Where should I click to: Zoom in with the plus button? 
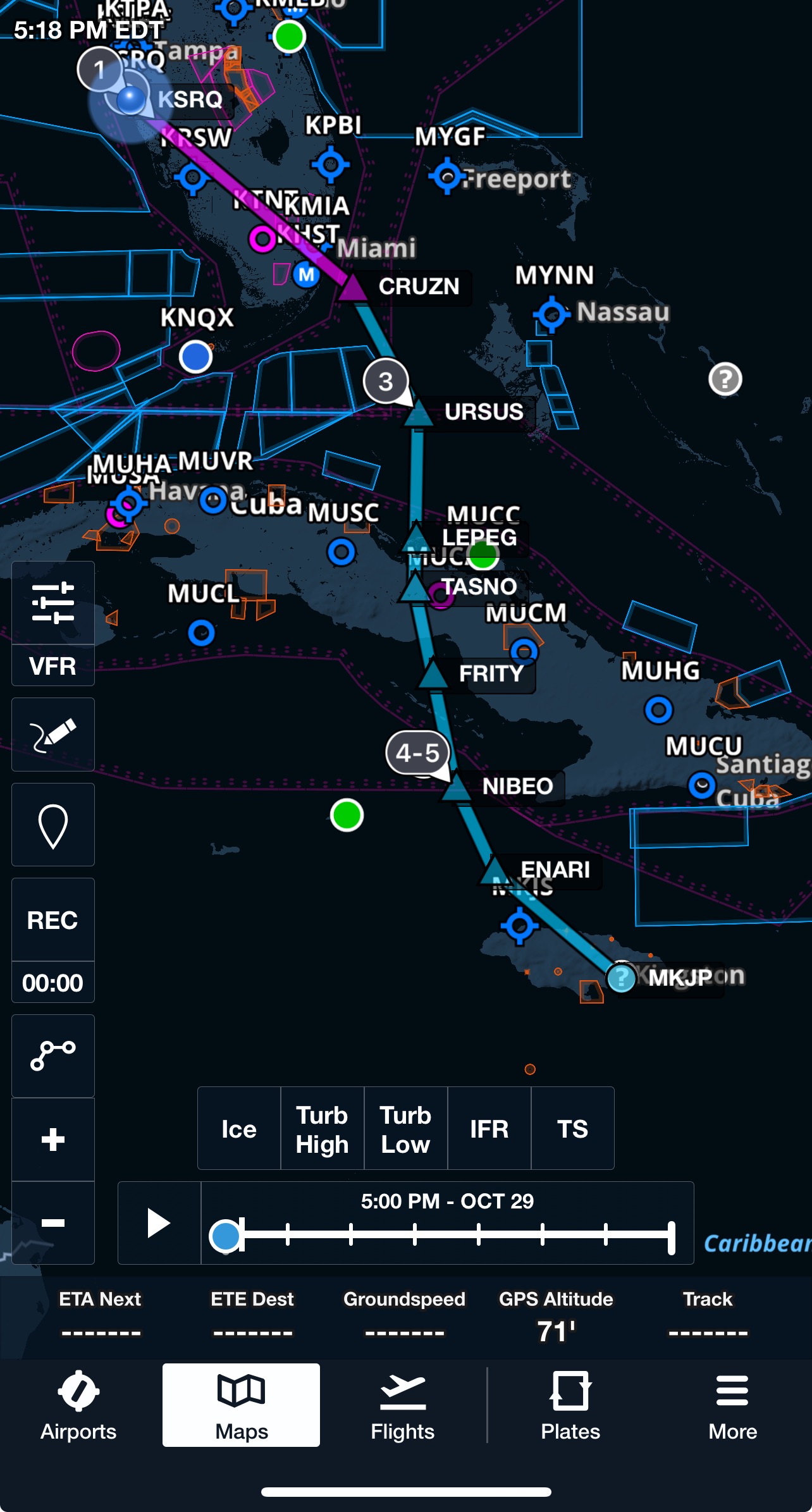53,1140
